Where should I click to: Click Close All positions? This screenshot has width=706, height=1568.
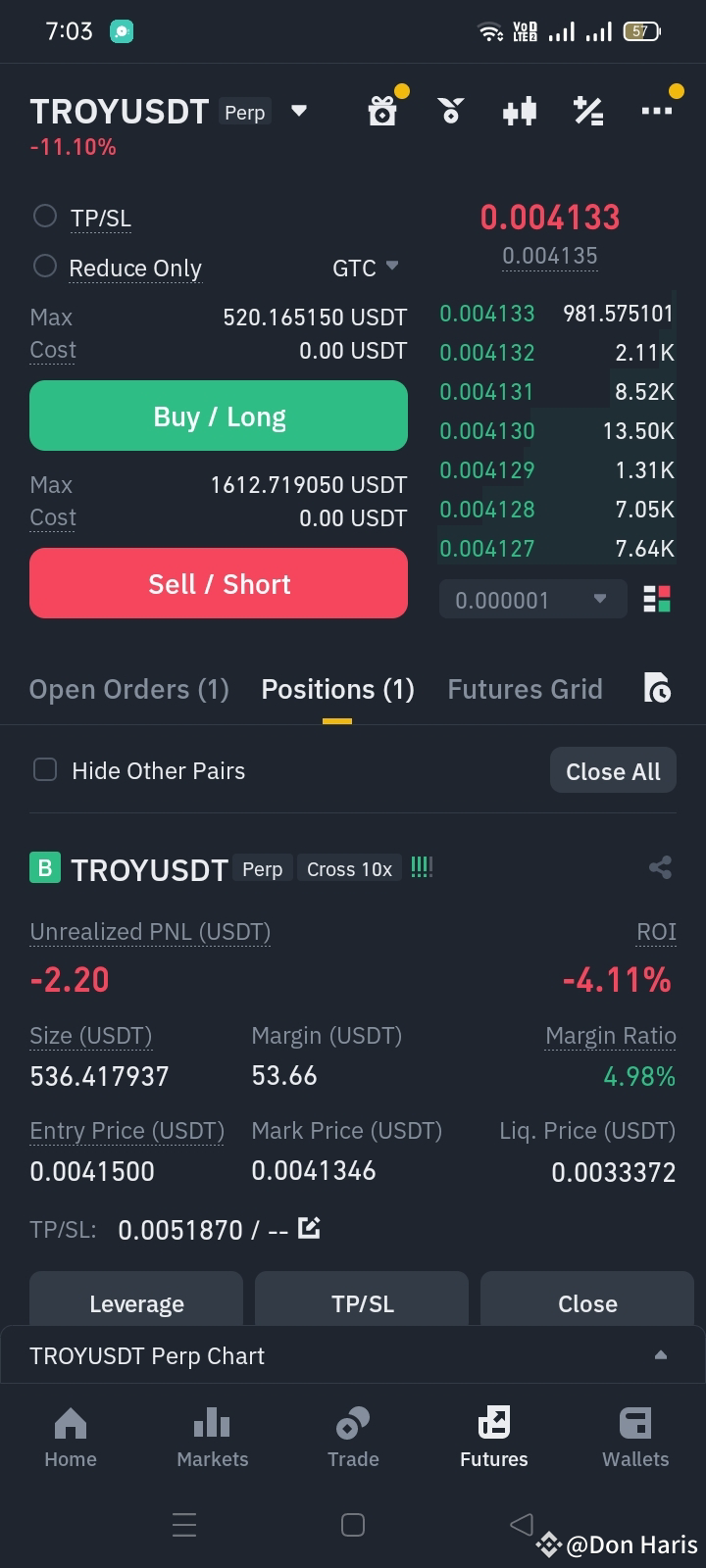[x=612, y=770]
